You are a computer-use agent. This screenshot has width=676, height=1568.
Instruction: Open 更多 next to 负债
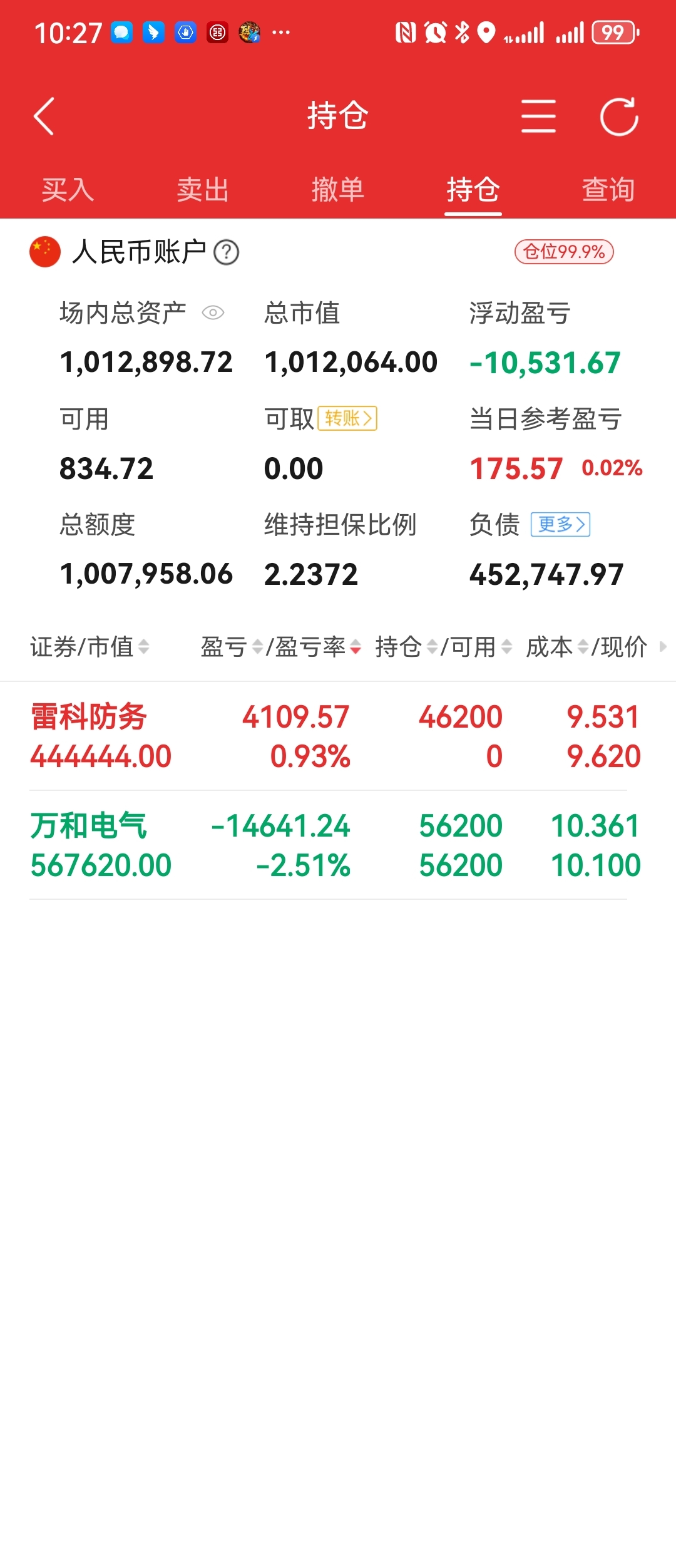561,524
